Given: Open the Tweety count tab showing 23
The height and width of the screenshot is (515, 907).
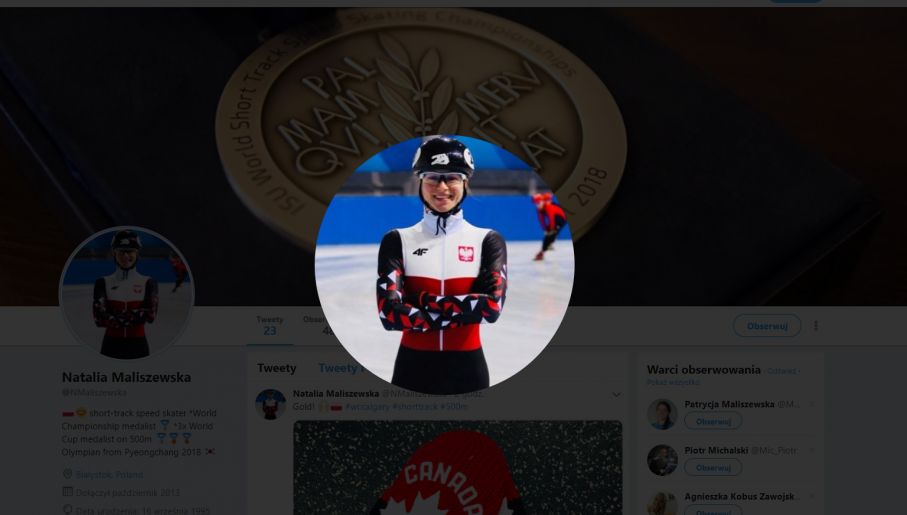Looking at the screenshot, I should [x=269, y=326].
